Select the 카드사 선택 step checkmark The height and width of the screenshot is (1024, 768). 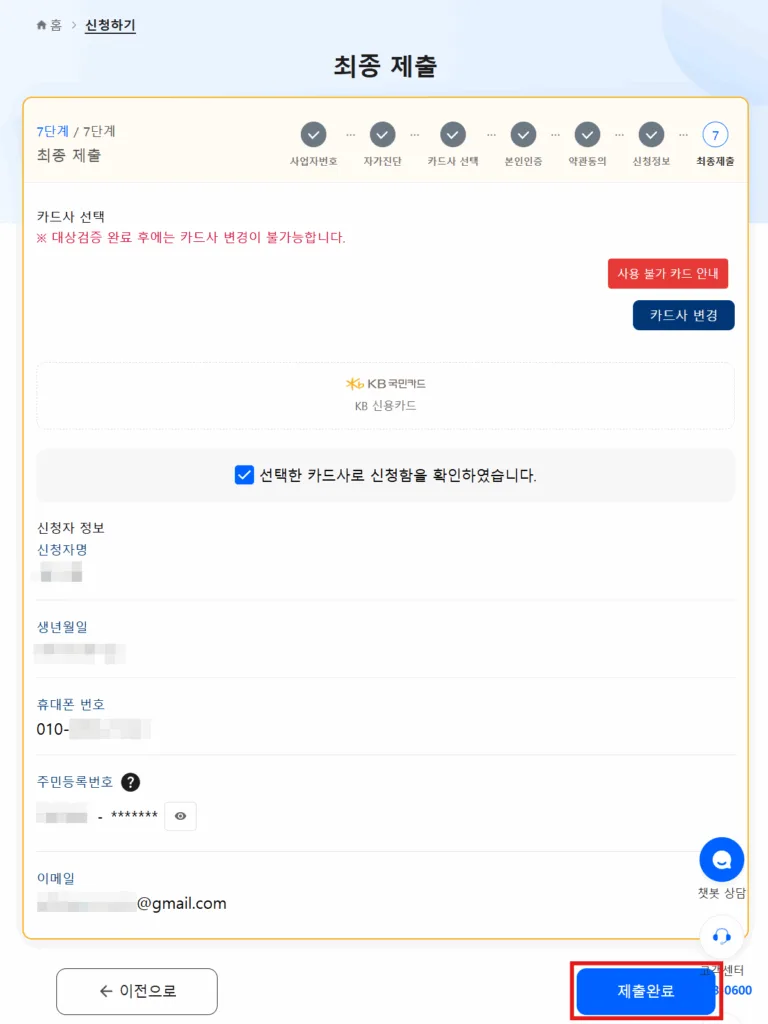click(x=453, y=133)
